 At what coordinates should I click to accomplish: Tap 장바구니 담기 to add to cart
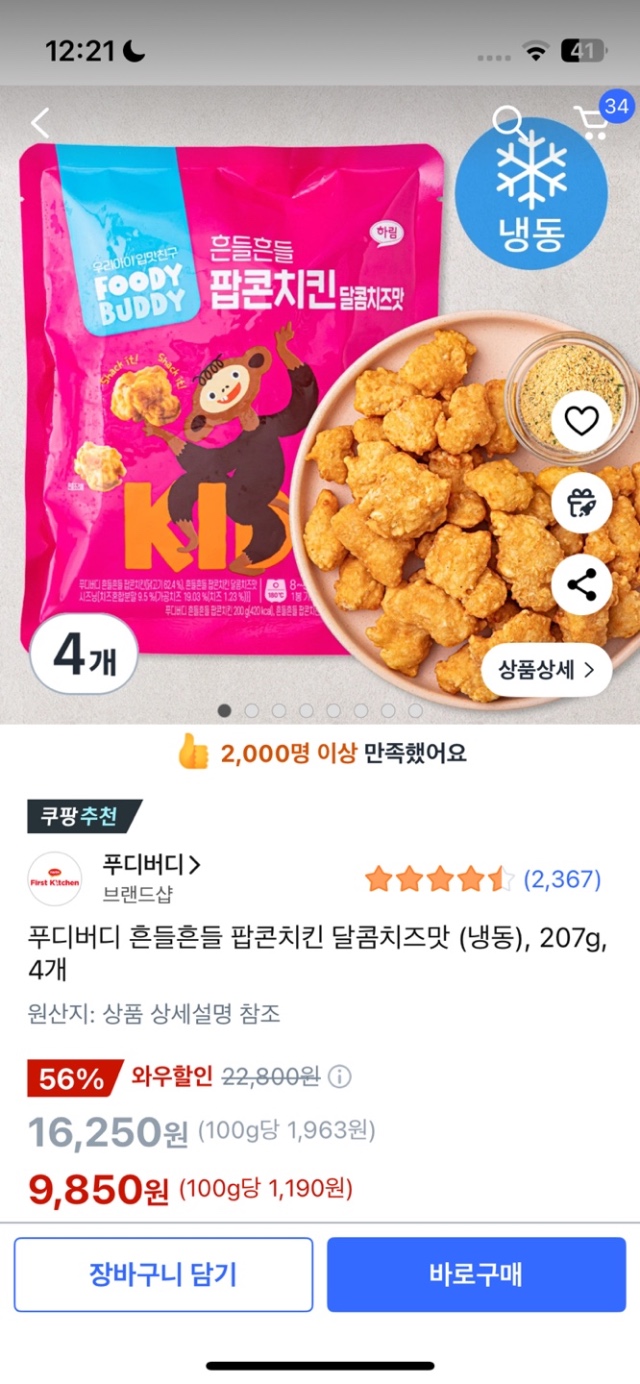[x=163, y=1274]
